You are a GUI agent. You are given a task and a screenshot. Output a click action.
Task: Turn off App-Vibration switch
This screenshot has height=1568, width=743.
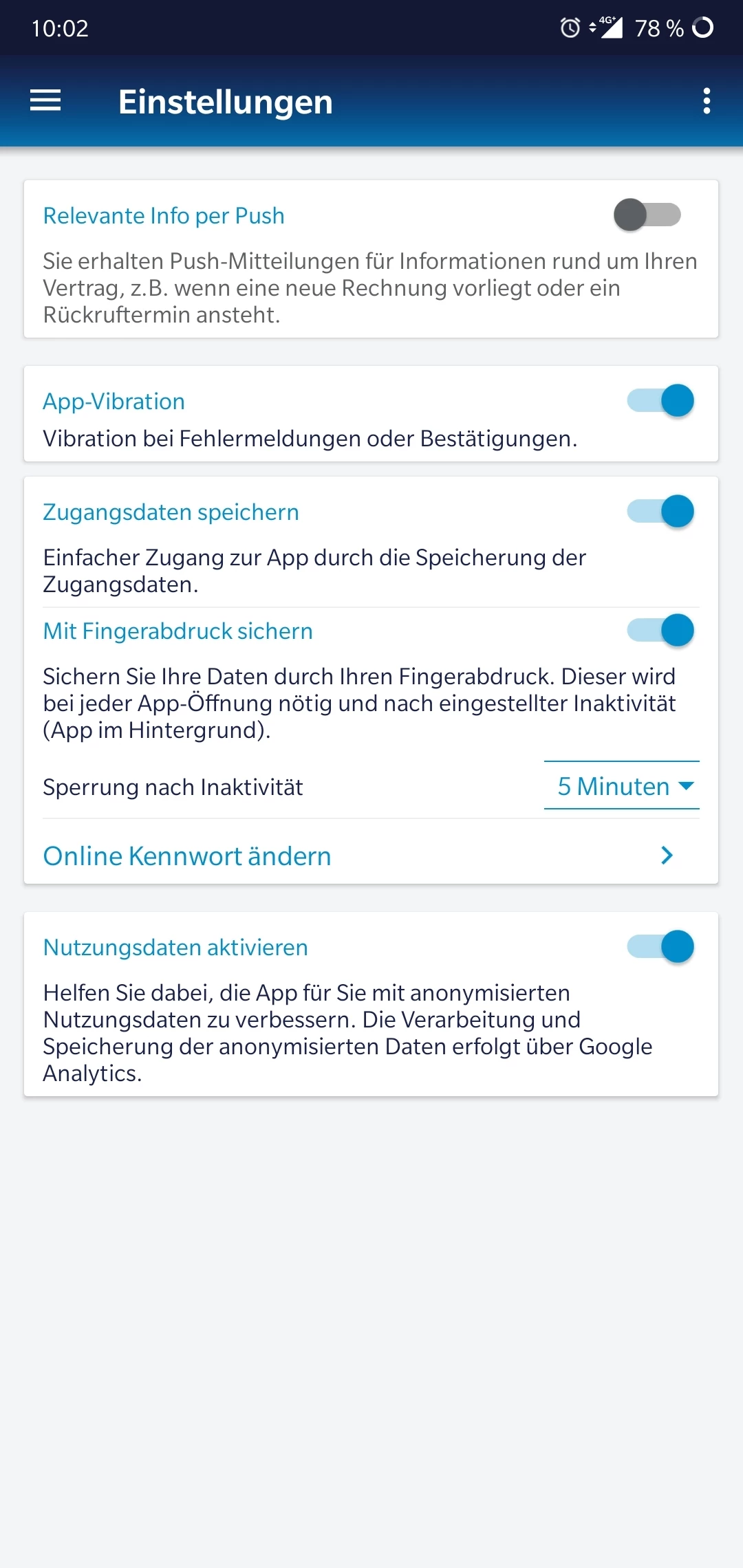pos(660,400)
